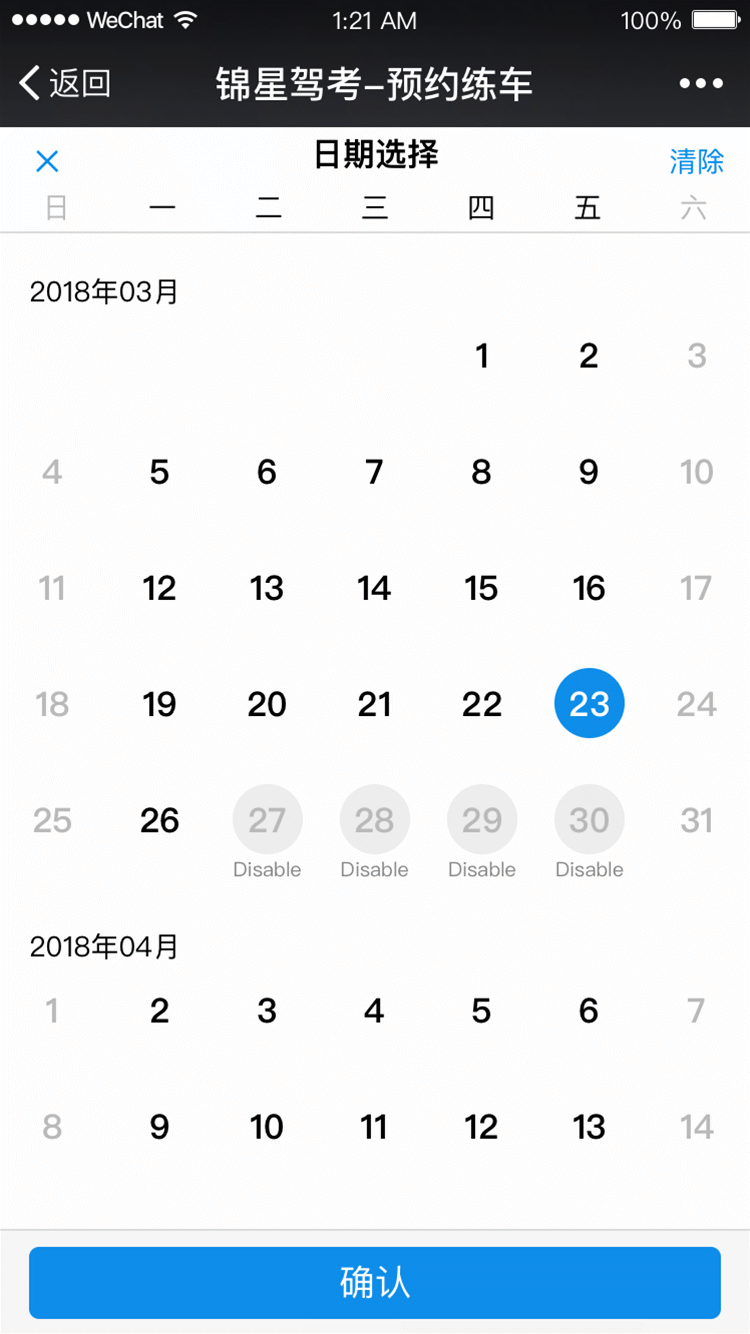Choose April 6 as the date
This screenshot has height=1334, width=750.
(x=589, y=1011)
